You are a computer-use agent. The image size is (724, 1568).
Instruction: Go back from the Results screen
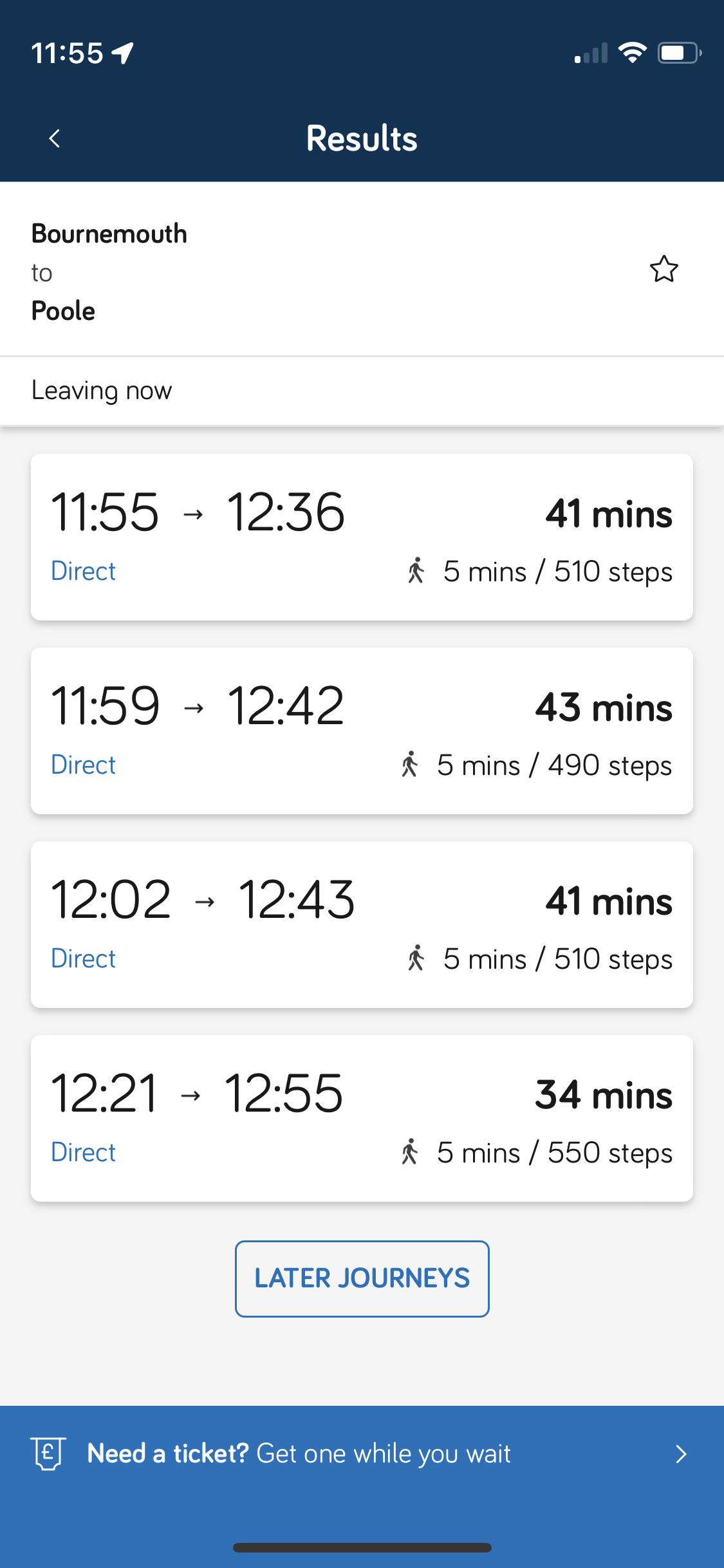coord(55,138)
